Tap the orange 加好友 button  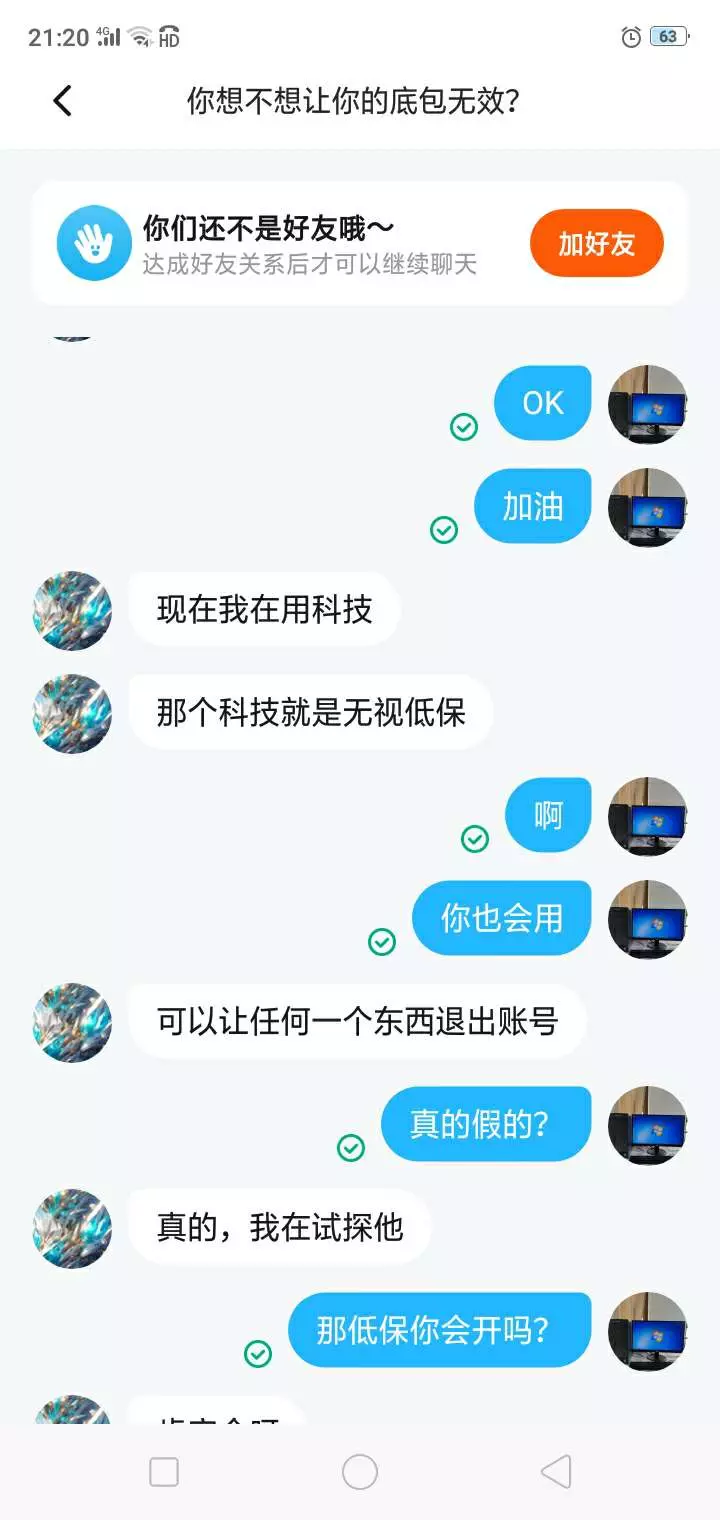coord(597,243)
